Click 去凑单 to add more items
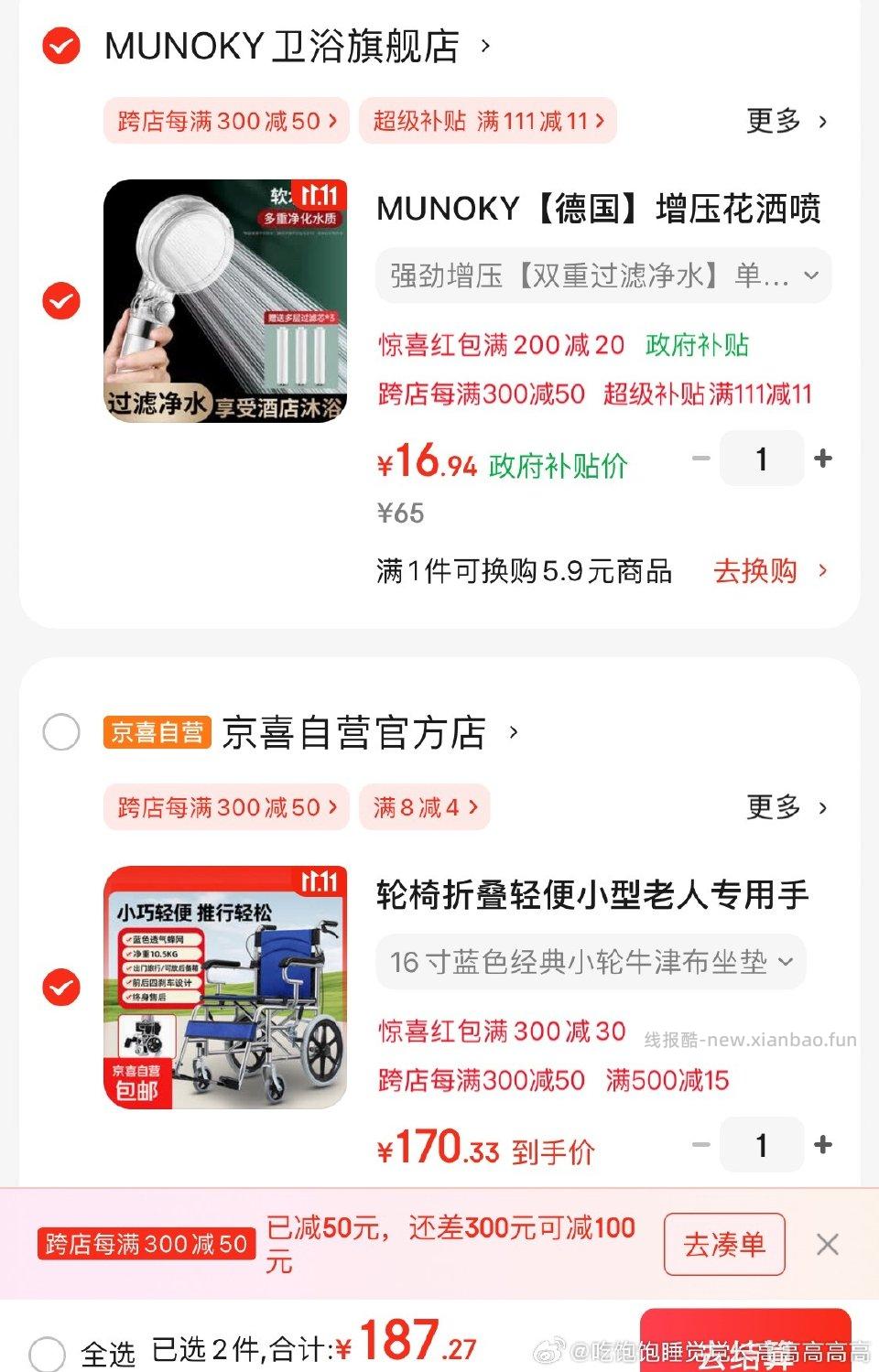The width and height of the screenshot is (879, 1372). coord(723,1244)
